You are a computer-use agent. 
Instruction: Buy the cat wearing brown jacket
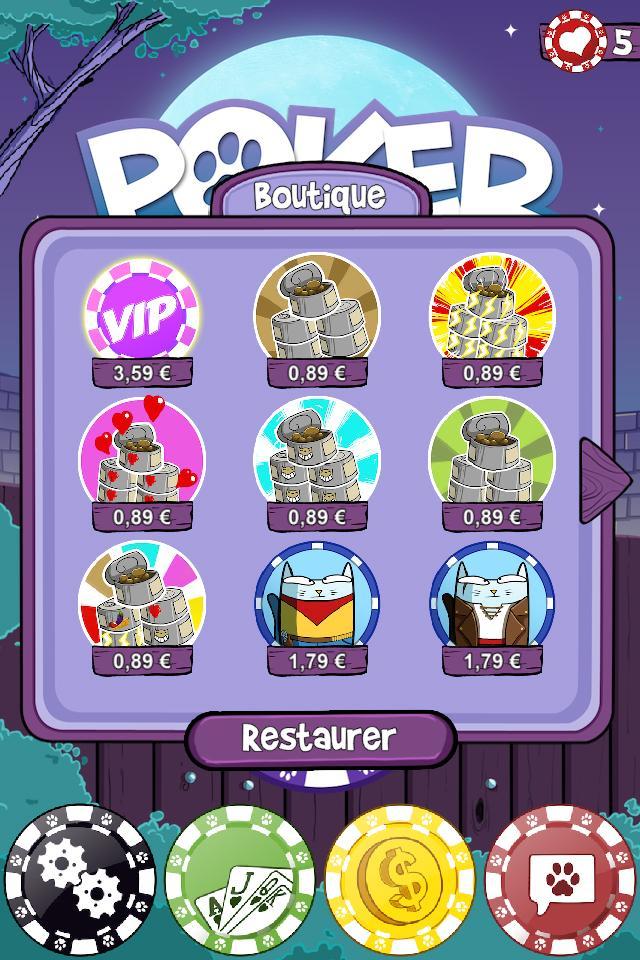[x=492, y=606]
